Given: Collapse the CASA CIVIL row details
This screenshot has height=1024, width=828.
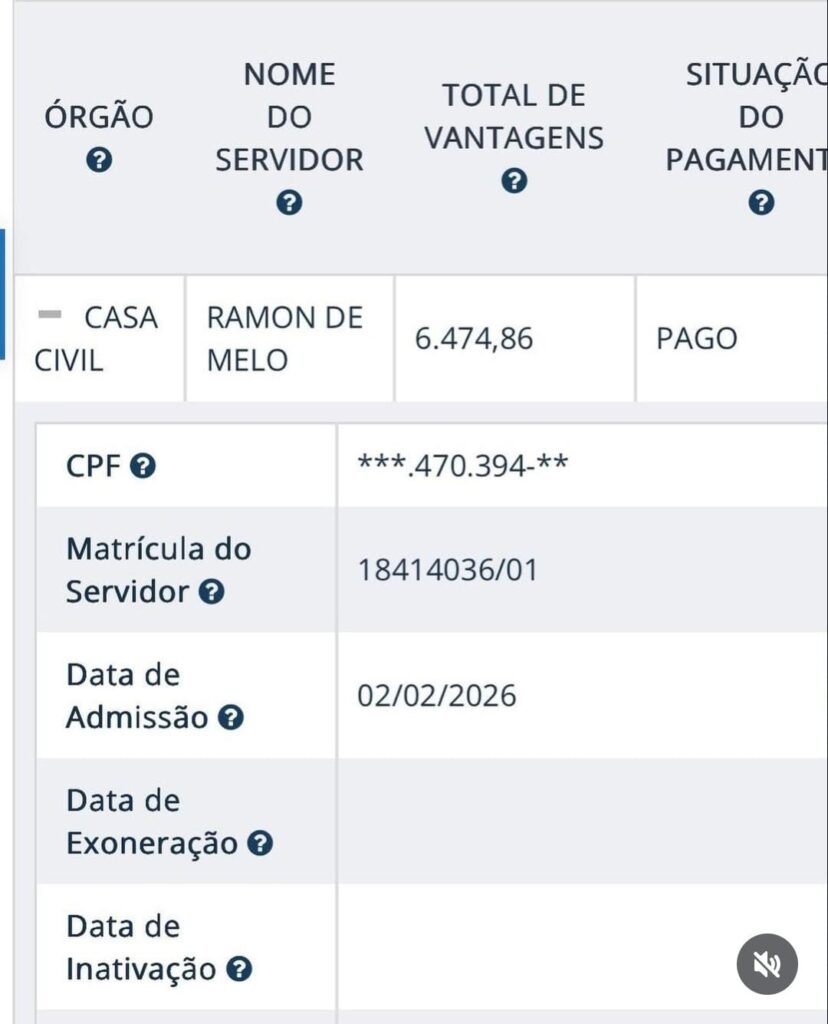Looking at the screenshot, I should point(50,315).
